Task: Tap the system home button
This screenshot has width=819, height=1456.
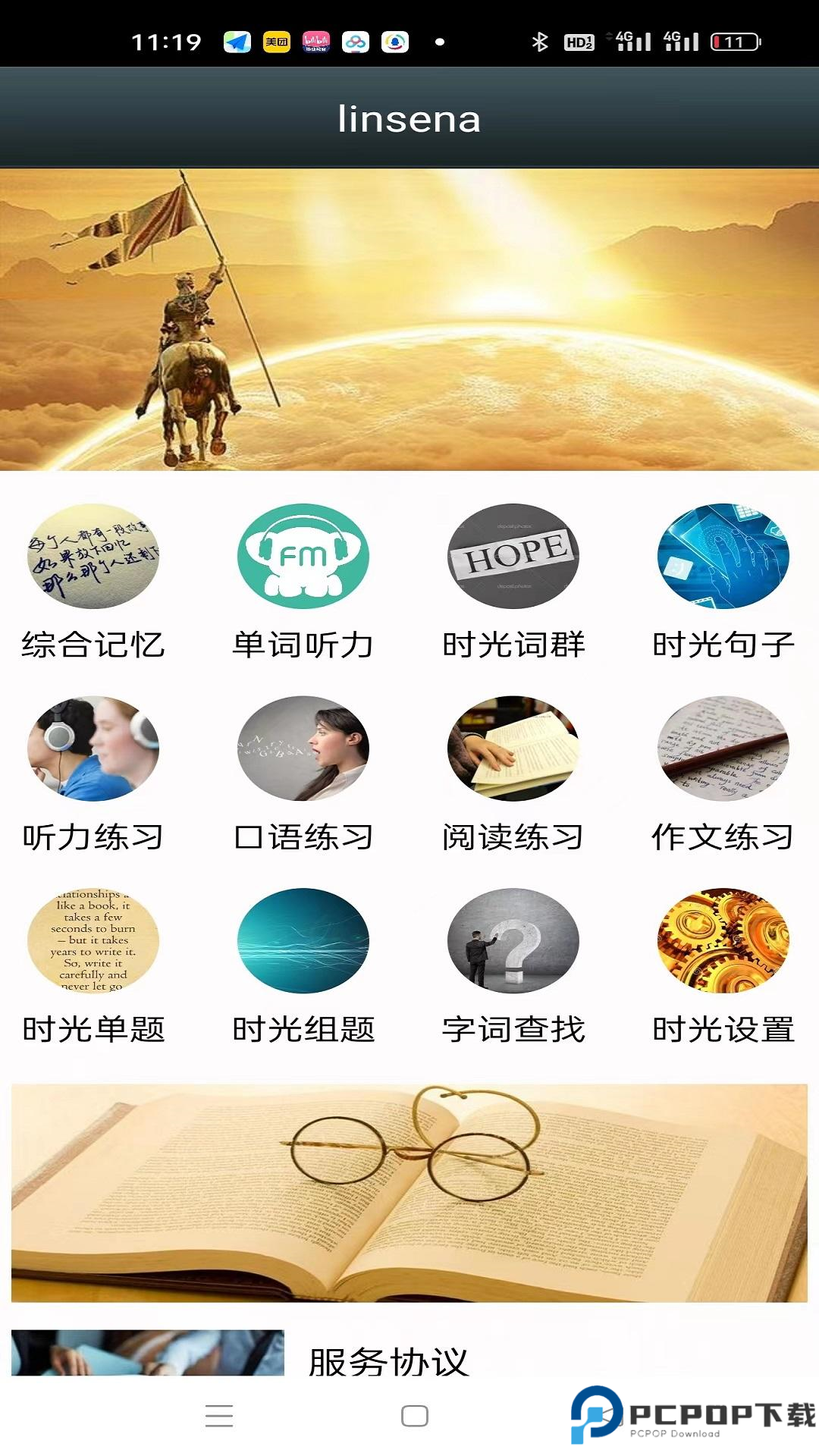Action: pos(415,1416)
